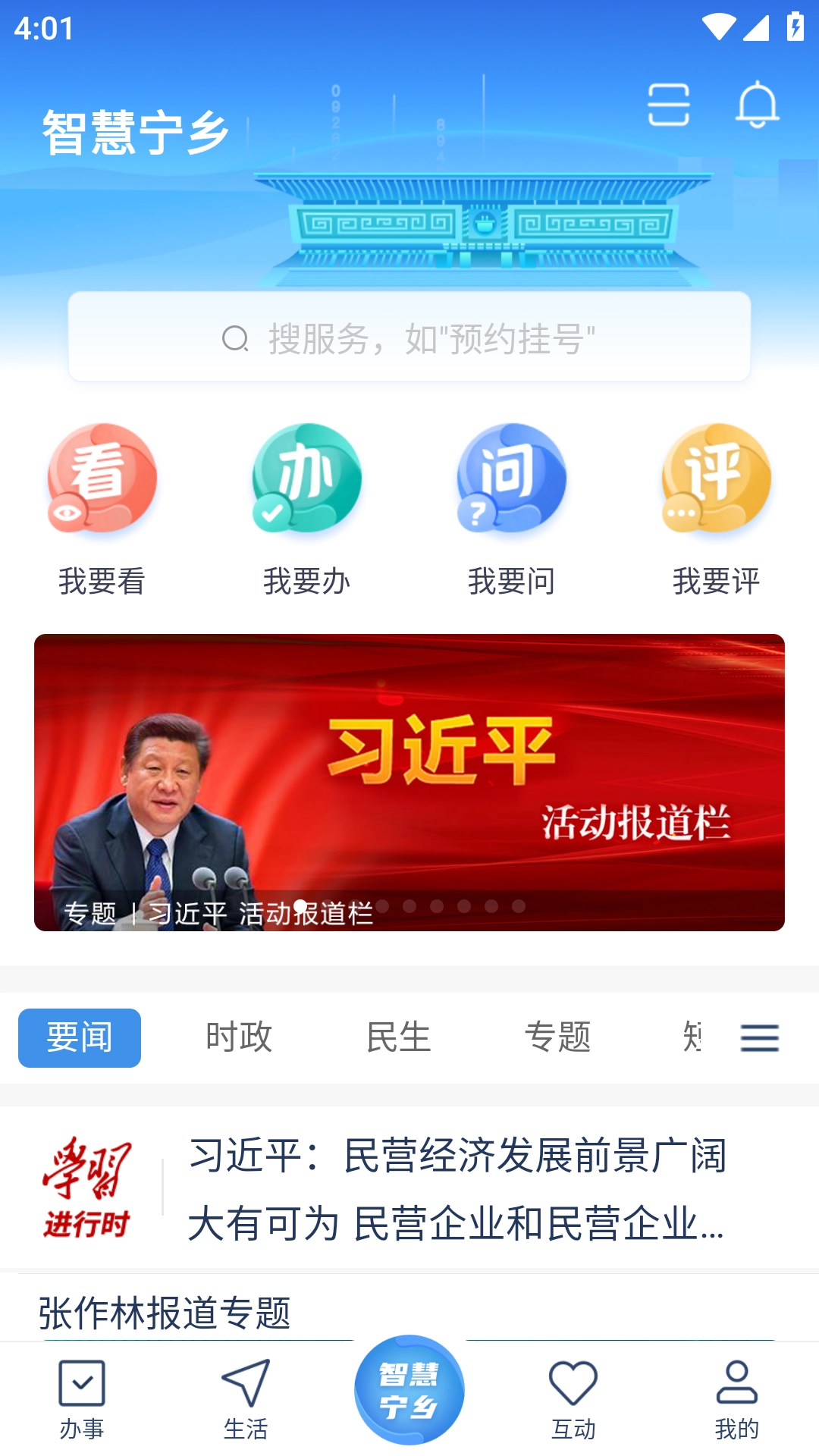Switch to the 民生 tab
This screenshot has width=819, height=1456.
pos(398,1037)
